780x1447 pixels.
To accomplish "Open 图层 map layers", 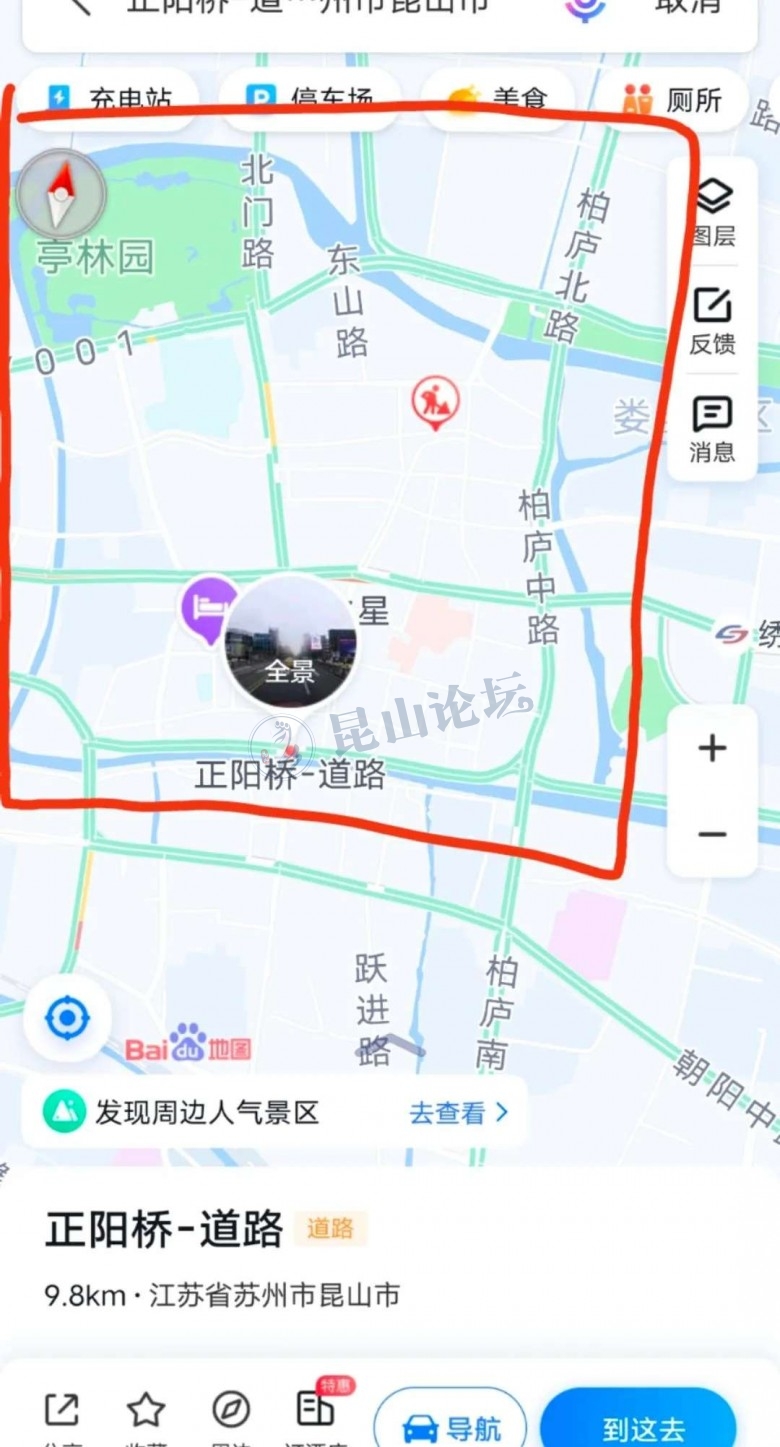I will [713, 212].
